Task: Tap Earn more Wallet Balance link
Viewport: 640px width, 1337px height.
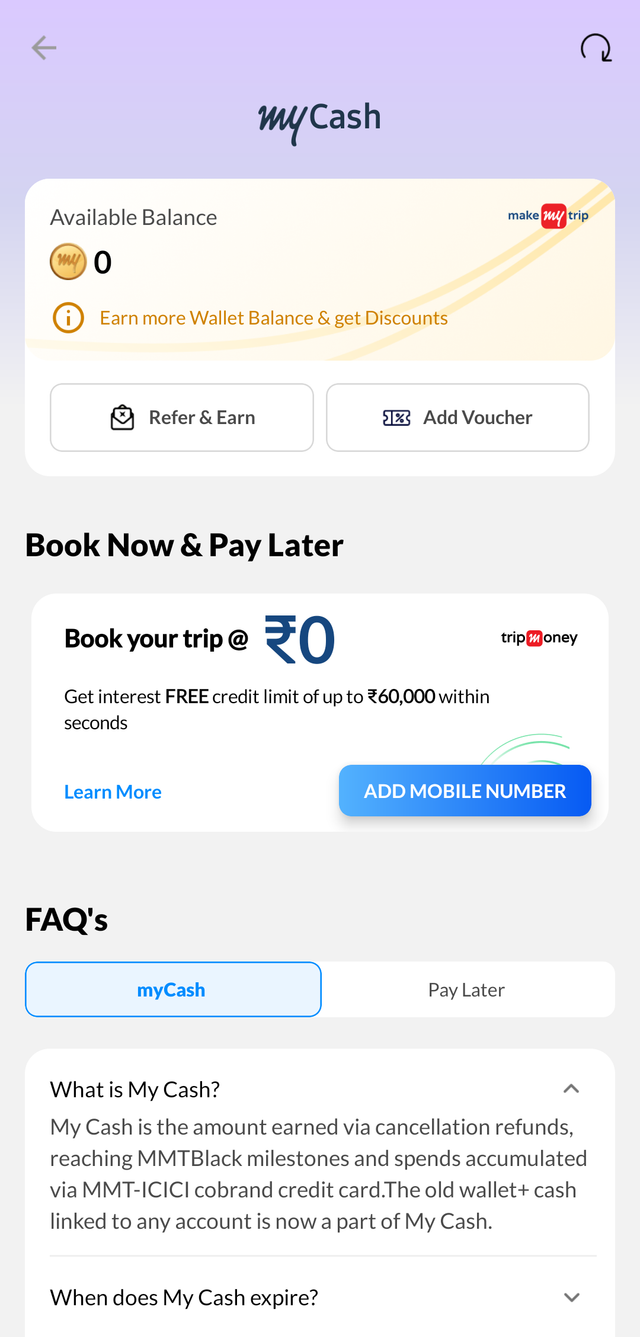Action: pos(273,318)
